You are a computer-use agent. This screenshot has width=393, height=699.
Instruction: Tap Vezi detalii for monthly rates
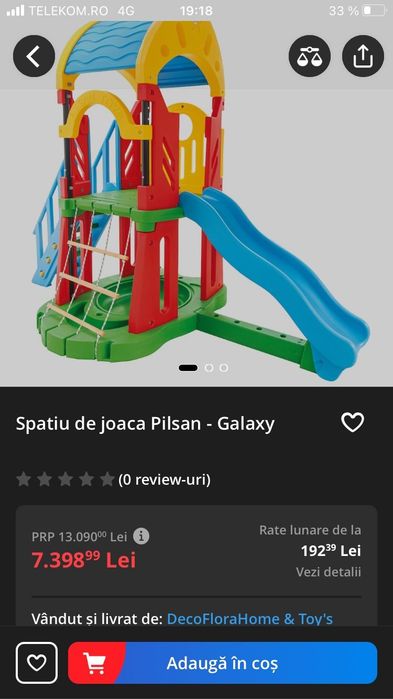point(328,572)
